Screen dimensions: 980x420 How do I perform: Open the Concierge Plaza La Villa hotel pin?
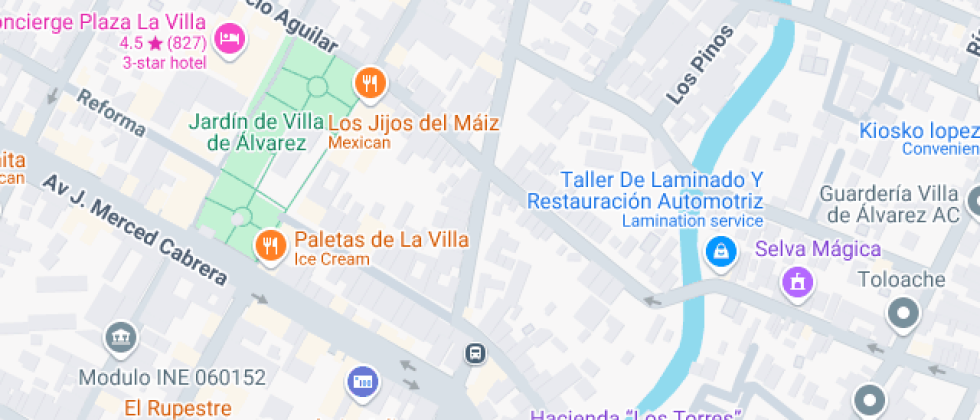point(232,39)
